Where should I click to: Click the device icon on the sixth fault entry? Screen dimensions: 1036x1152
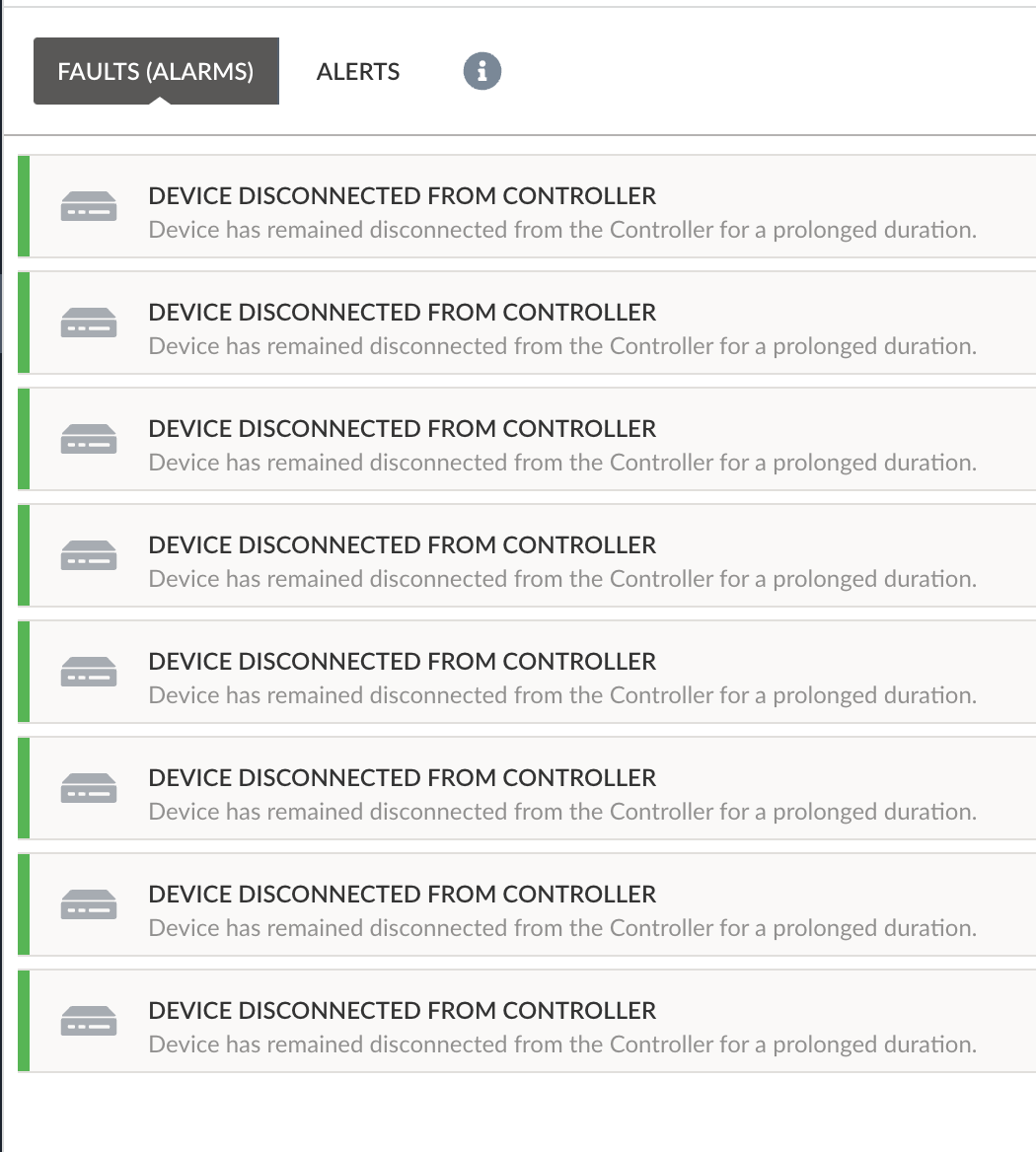click(x=88, y=788)
